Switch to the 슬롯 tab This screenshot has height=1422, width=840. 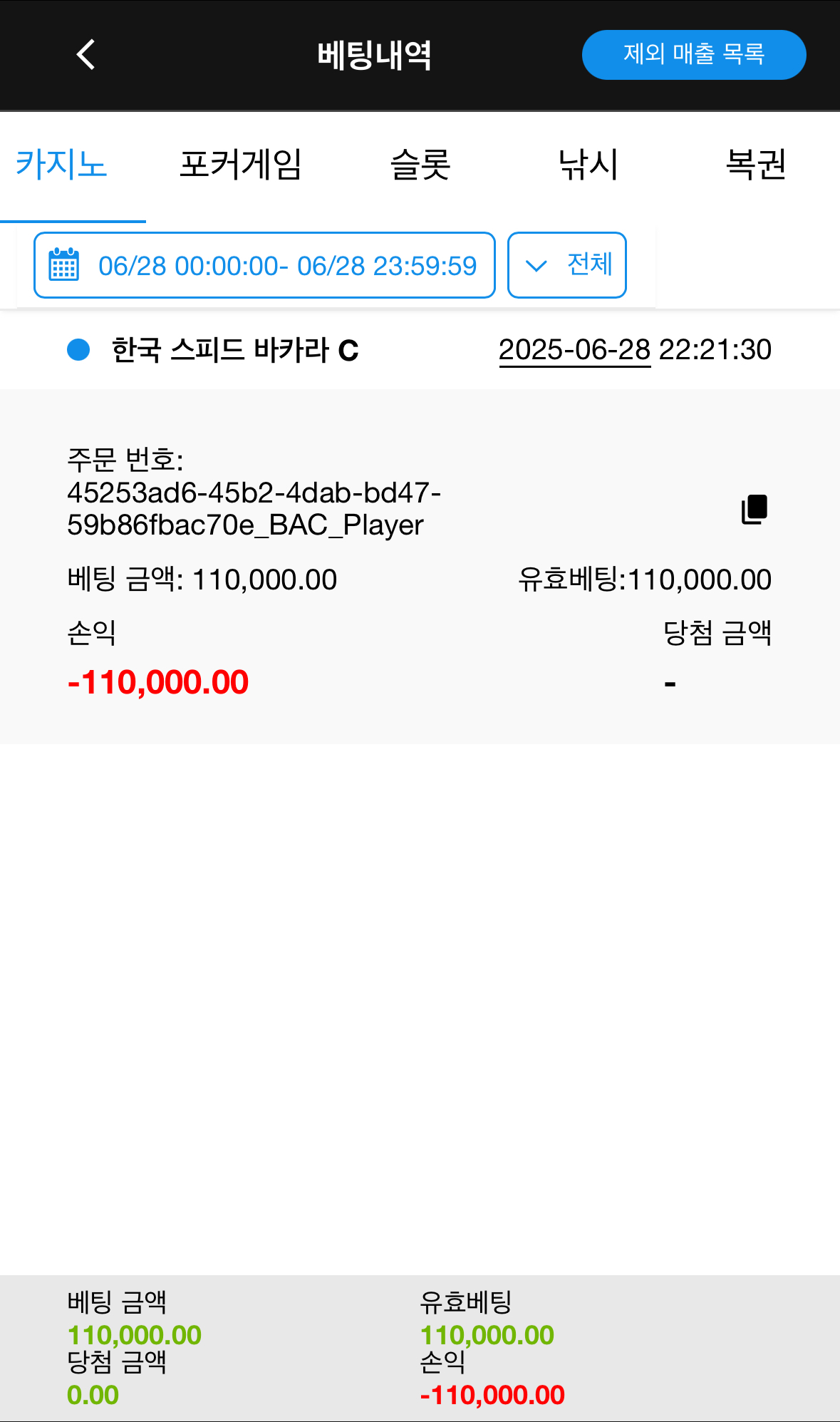pyautogui.click(x=420, y=165)
